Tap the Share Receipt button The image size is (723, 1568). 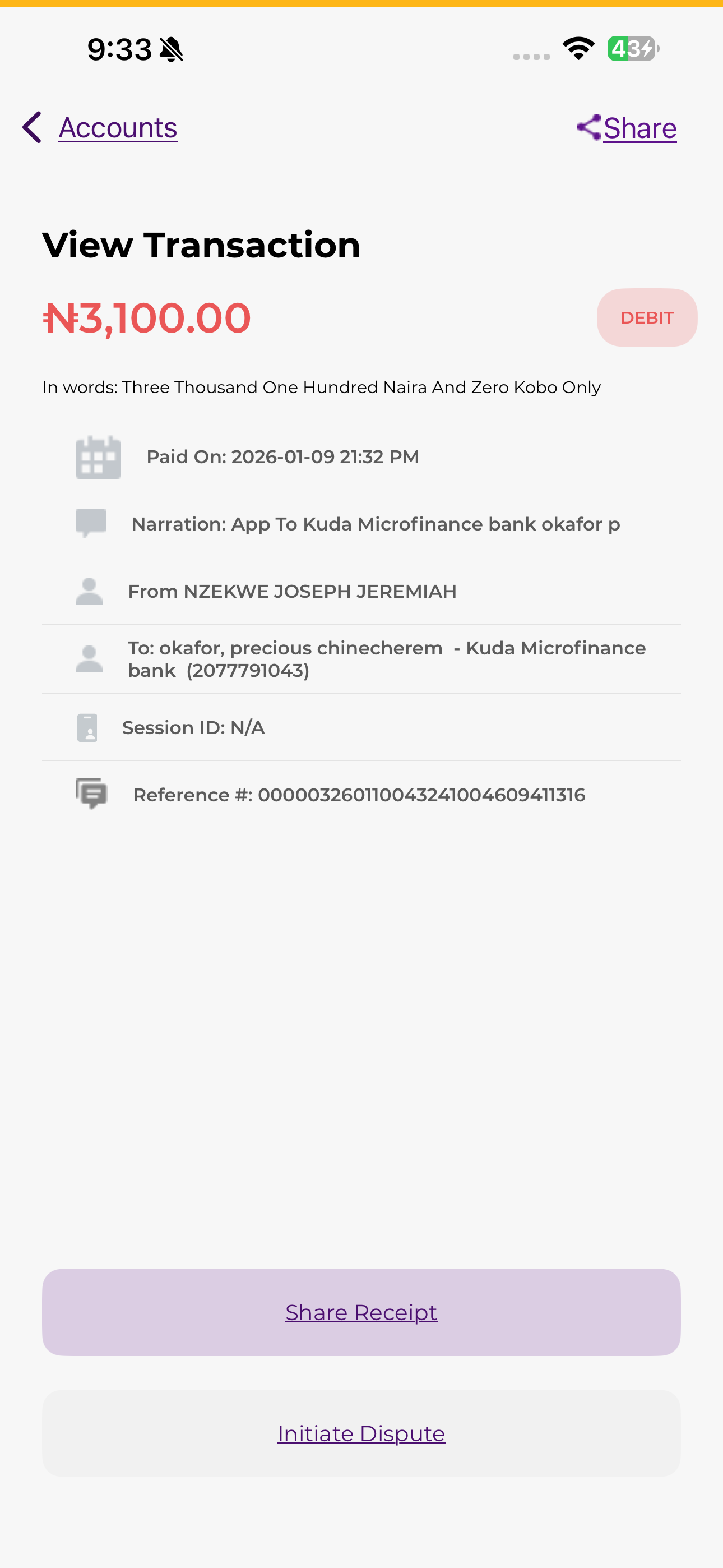tap(361, 1312)
